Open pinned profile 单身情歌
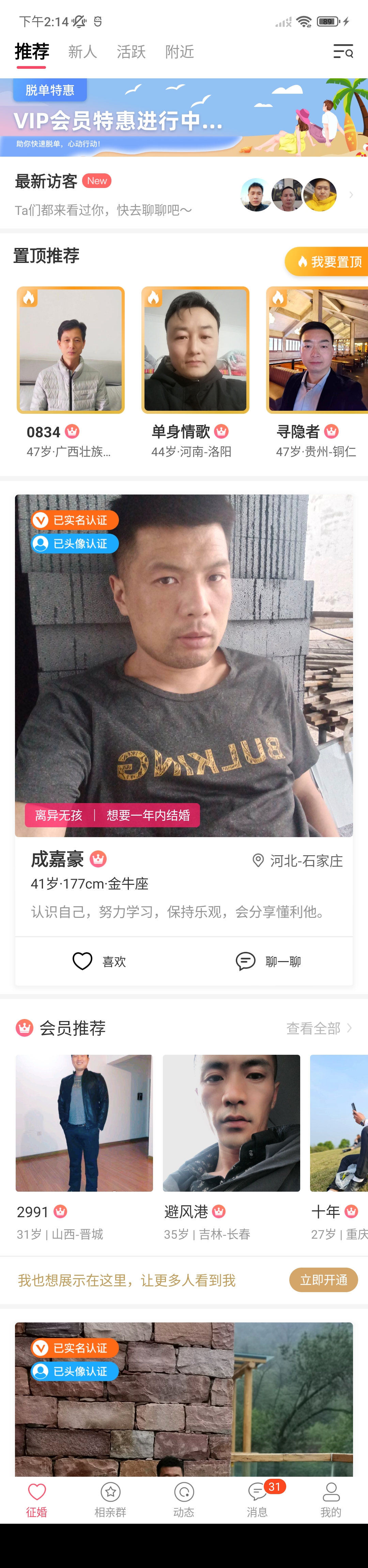Viewport: 368px width, 1568px height. 196,350
